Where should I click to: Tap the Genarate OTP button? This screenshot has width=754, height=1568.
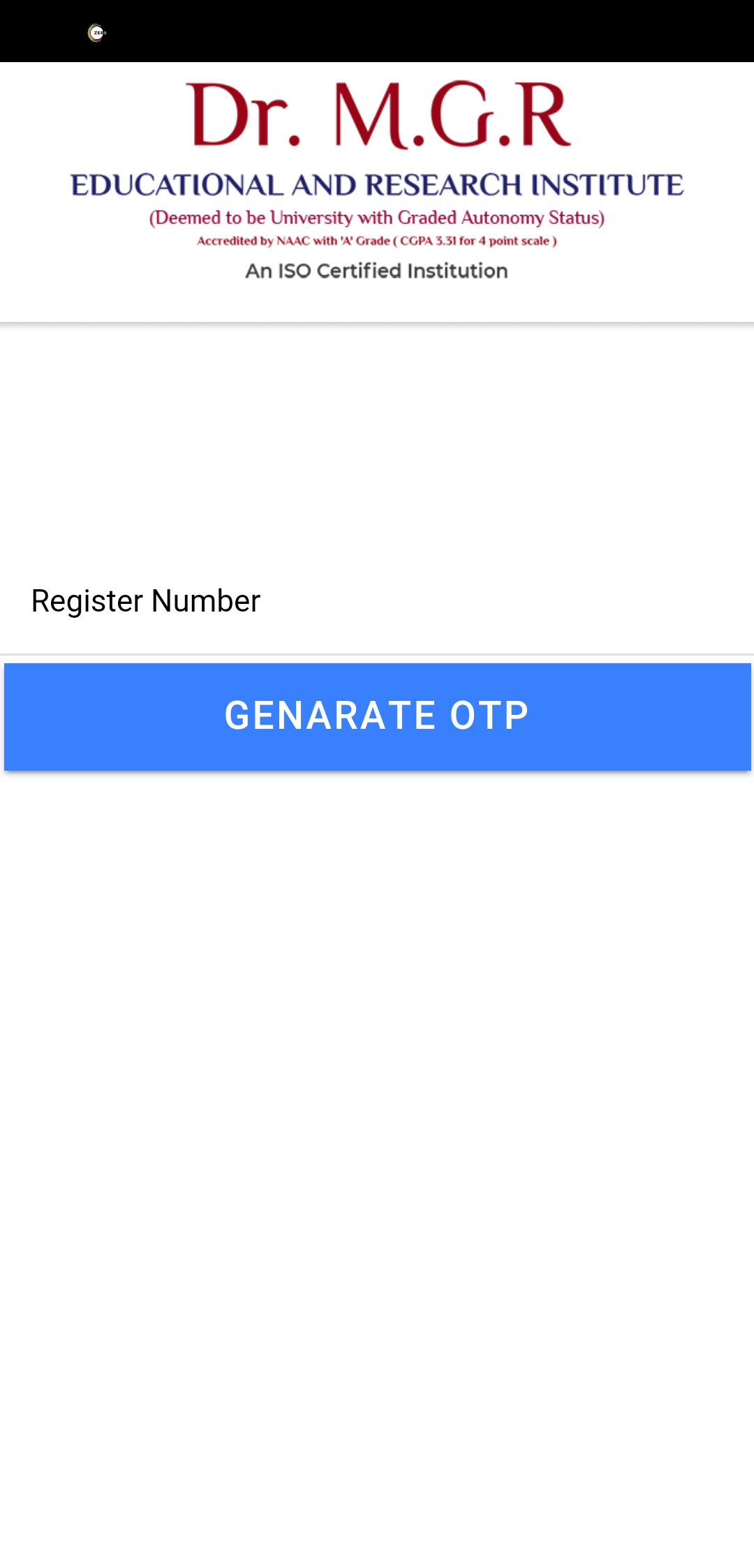(377, 716)
